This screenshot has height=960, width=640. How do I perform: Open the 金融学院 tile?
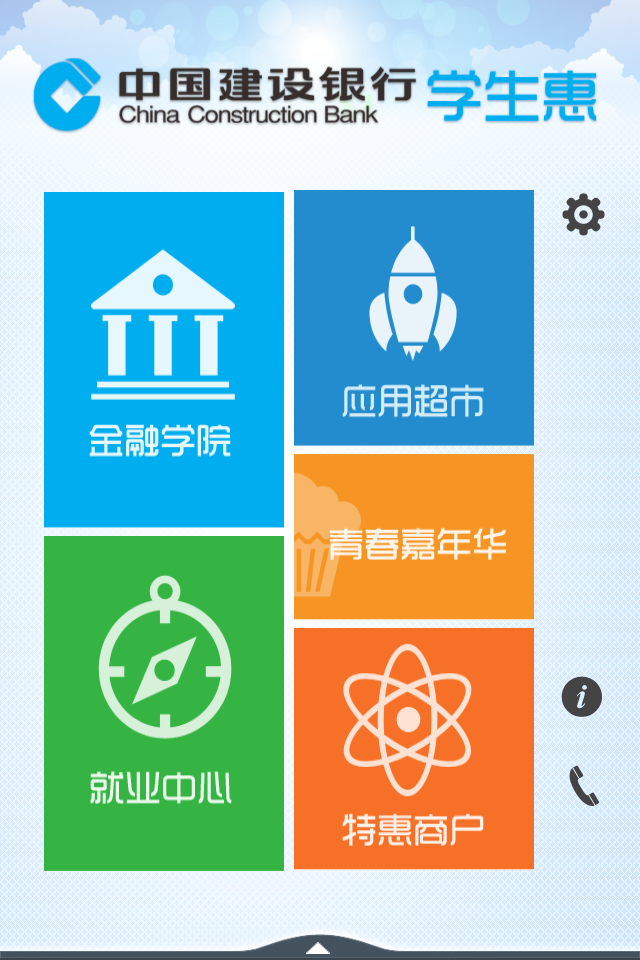pos(164,359)
